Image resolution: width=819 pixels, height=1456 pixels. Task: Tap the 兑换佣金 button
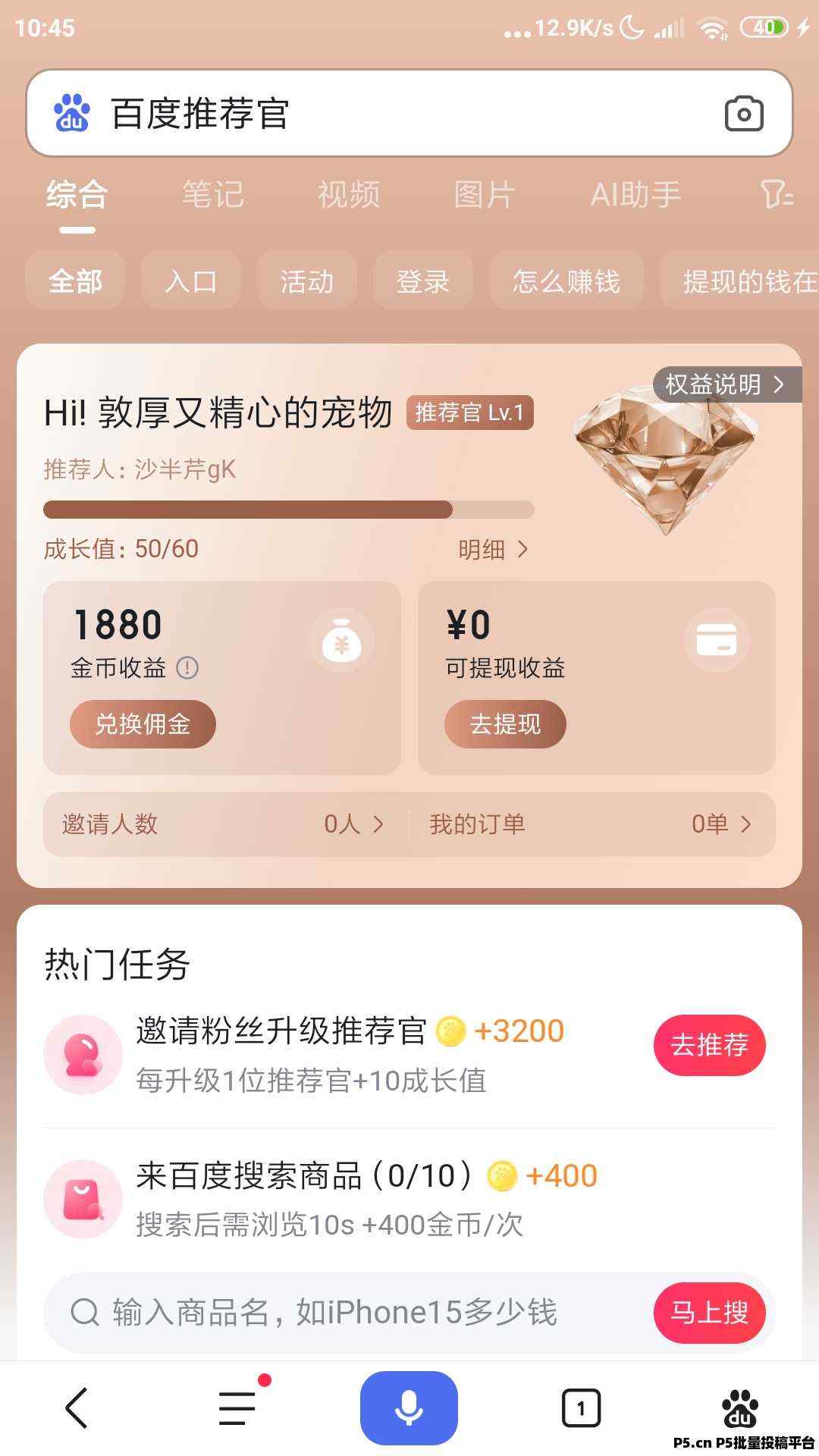143,724
